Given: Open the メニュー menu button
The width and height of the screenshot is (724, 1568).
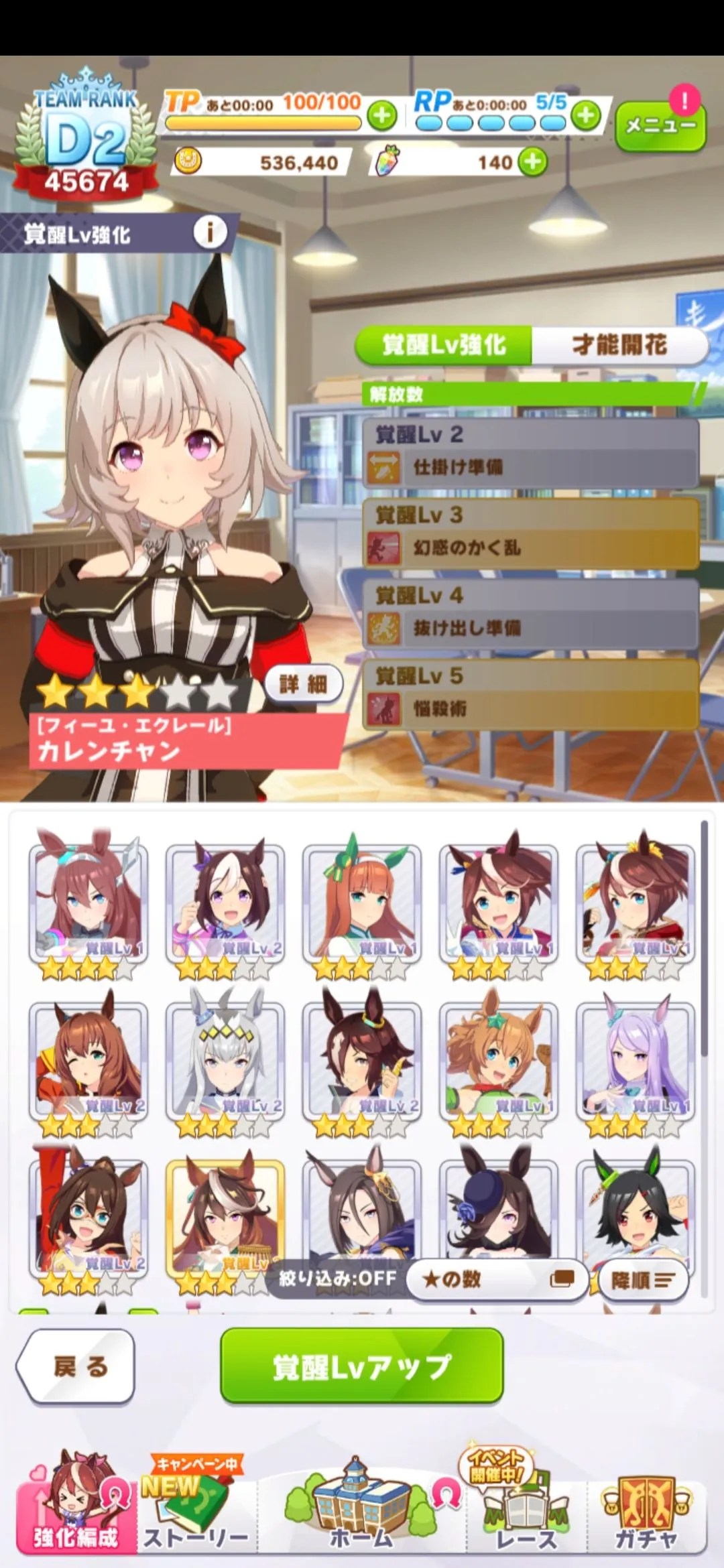Looking at the screenshot, I should 660,125.
